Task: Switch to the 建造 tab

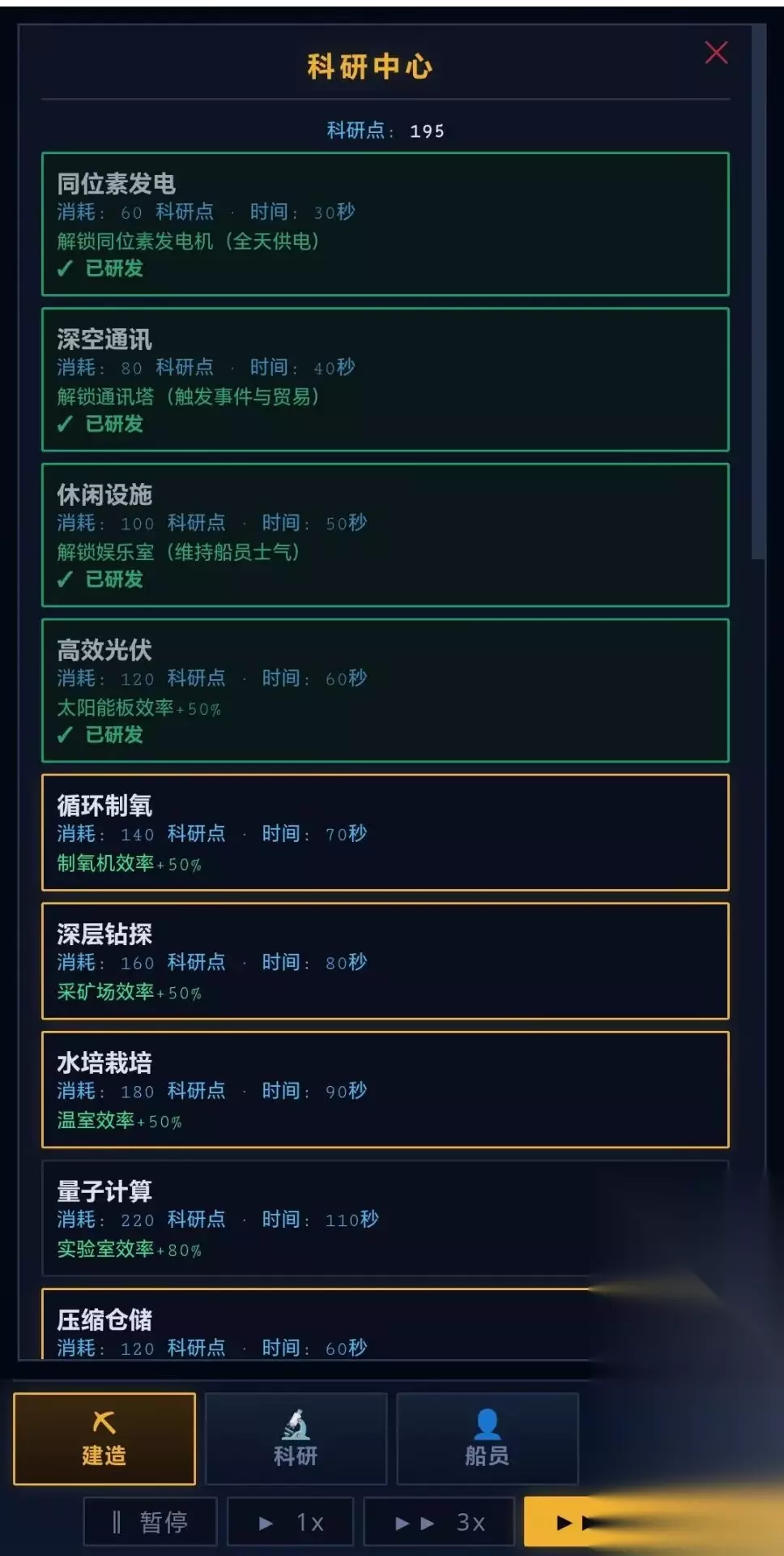Action: tap(104, 1438)
